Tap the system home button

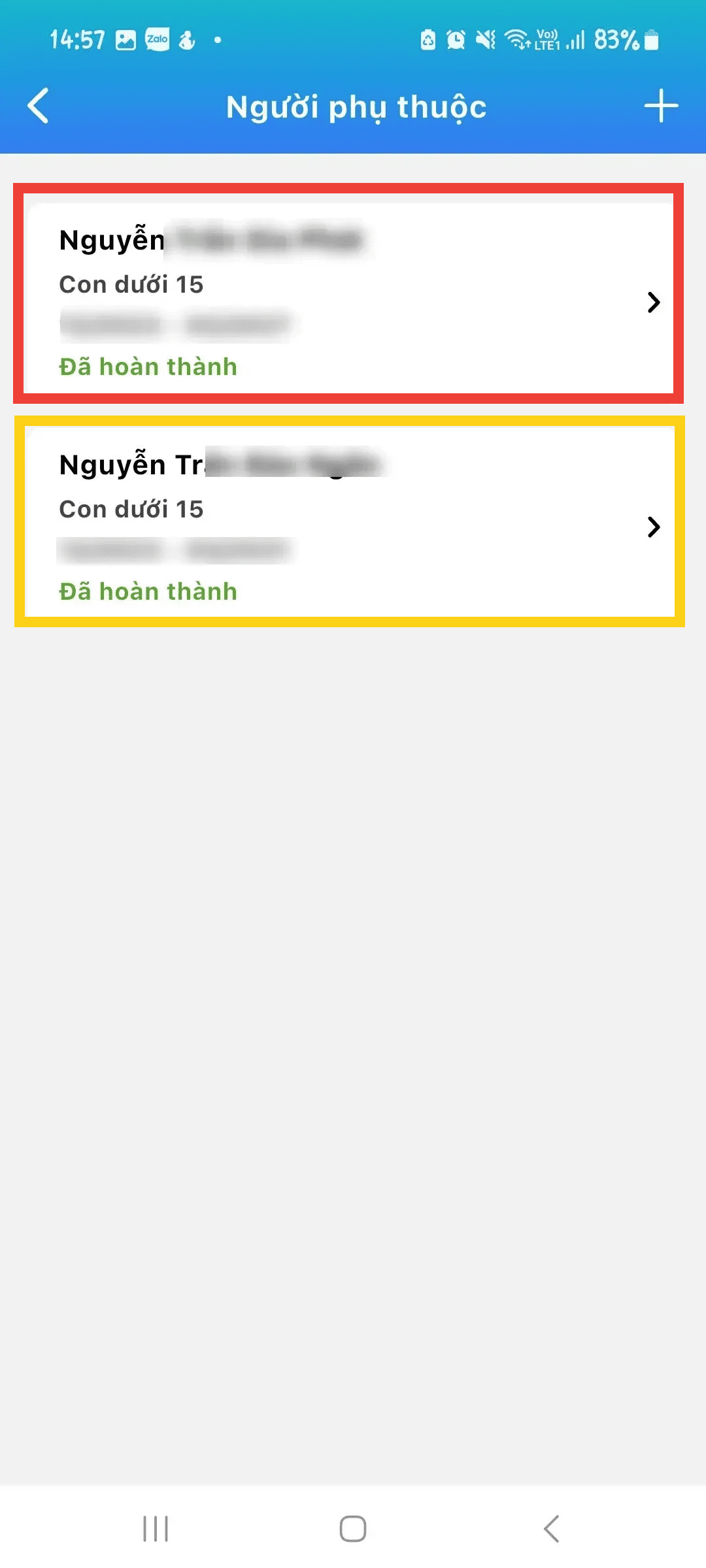click(352, 1529)
